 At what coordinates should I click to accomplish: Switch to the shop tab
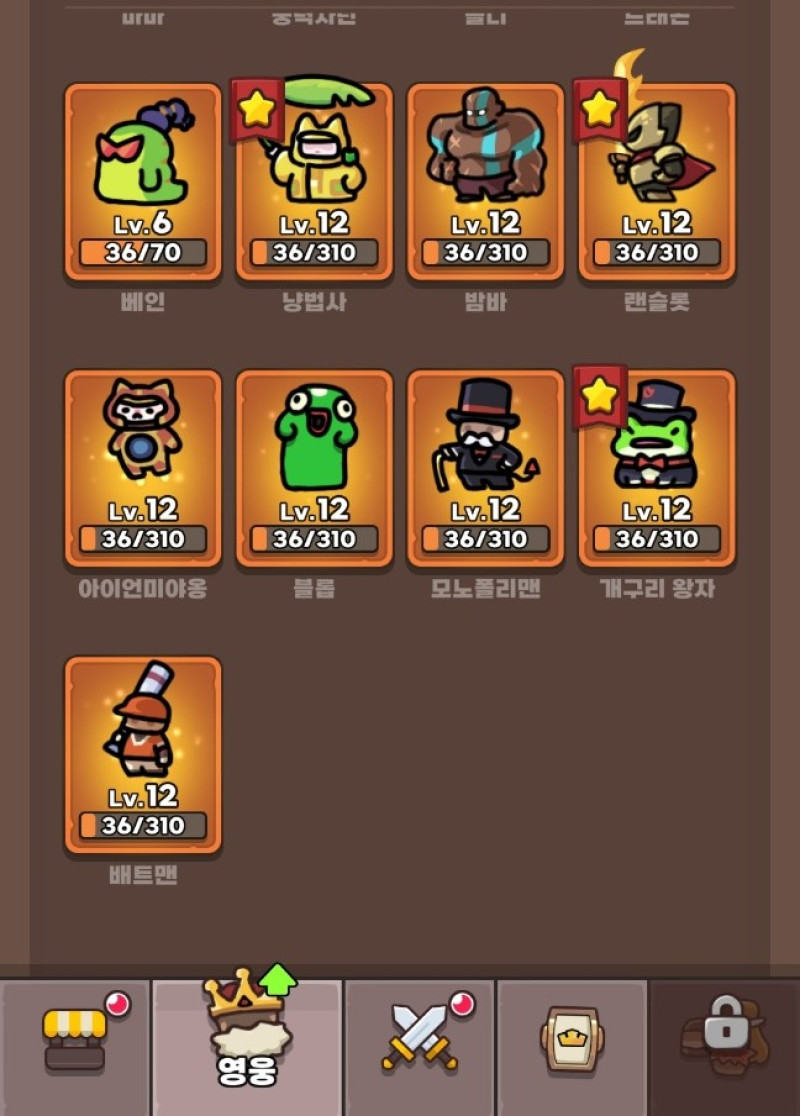coord(75,1040)
